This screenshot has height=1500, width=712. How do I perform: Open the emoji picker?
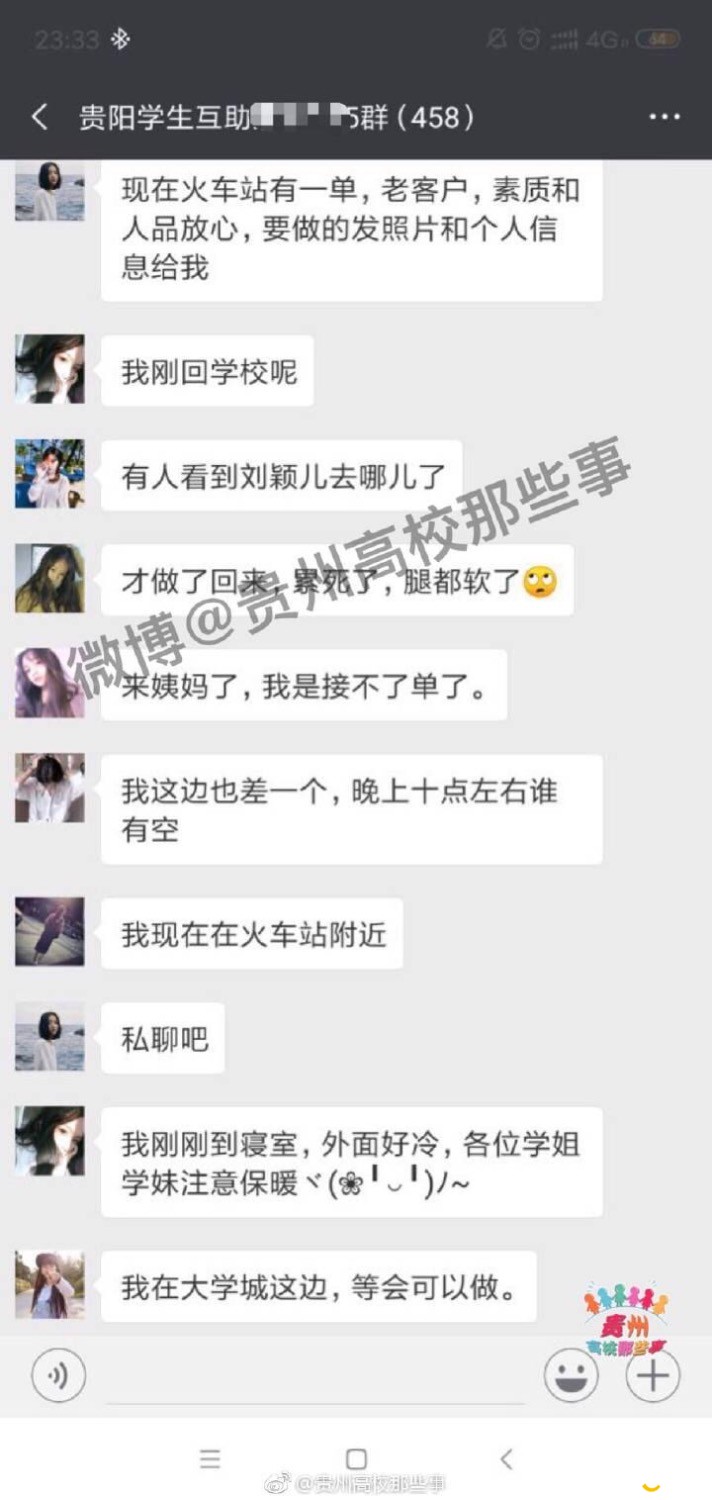[571, 1376]
